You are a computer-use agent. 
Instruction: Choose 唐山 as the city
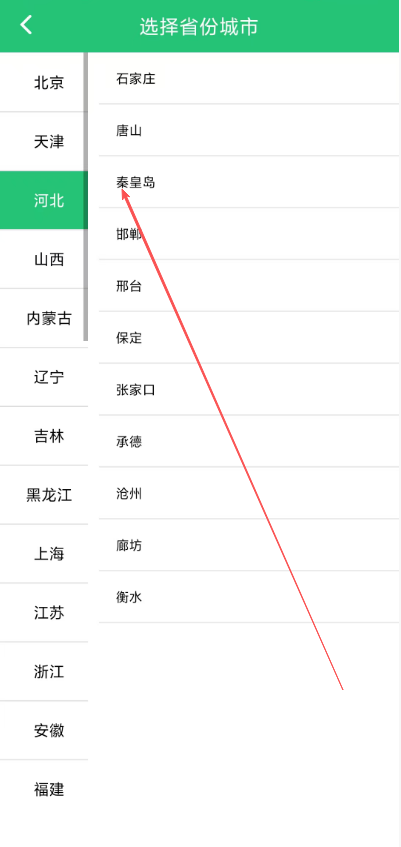pos(249,130)
